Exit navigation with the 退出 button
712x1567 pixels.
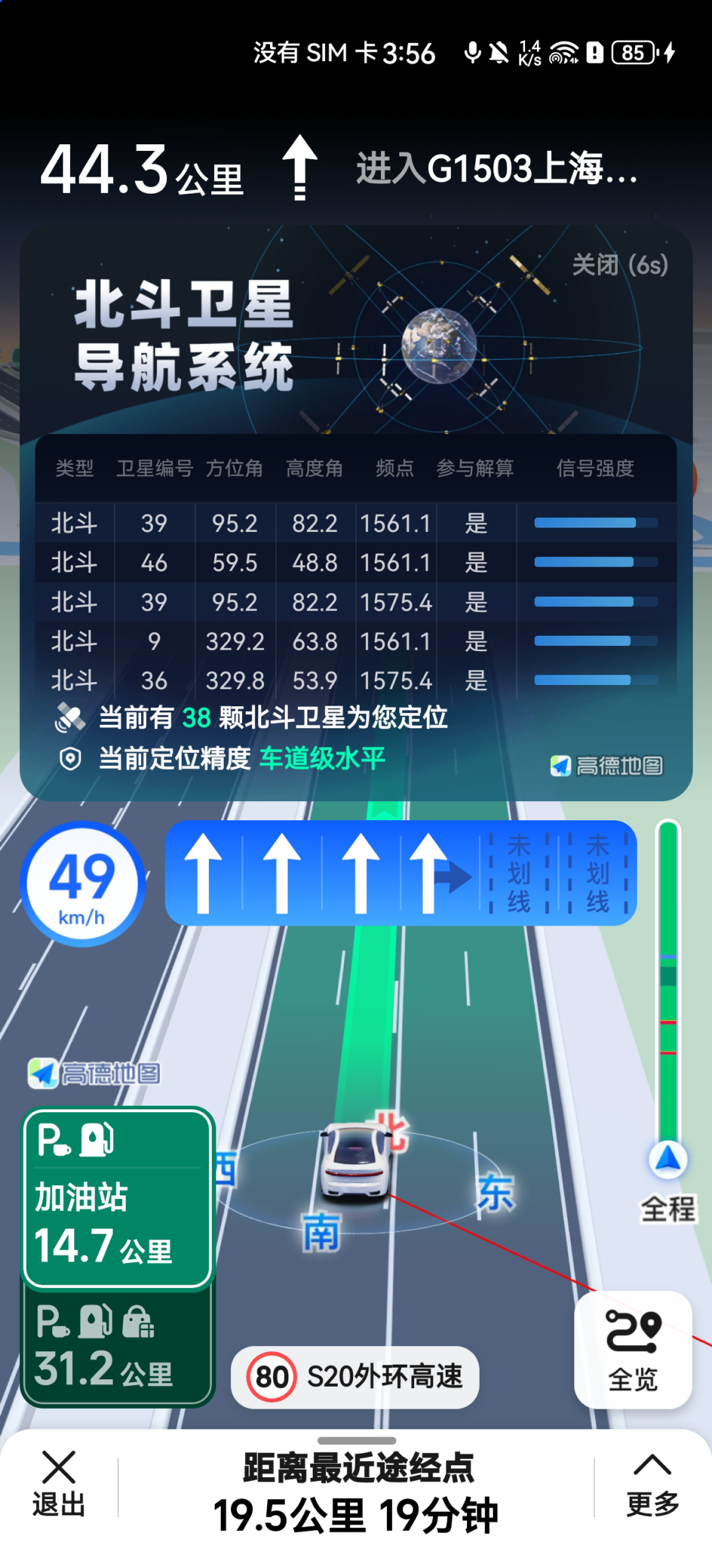pos(59,1485)
